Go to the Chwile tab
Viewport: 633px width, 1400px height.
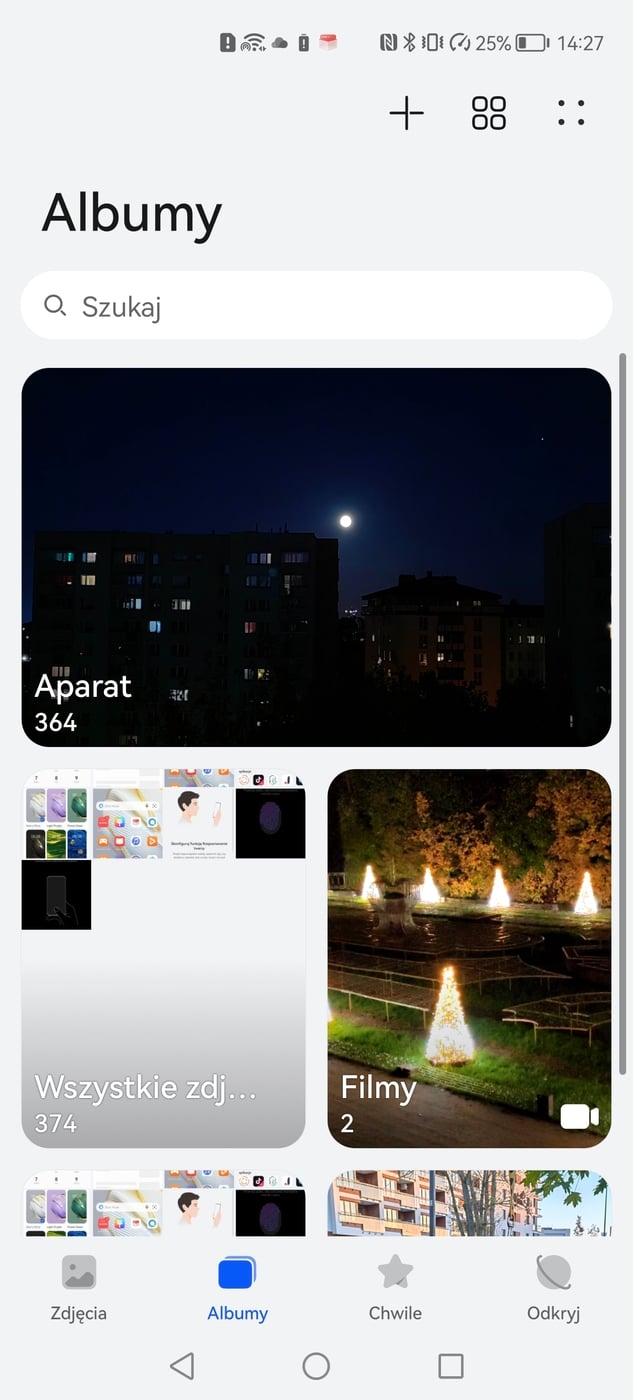(395, 1287)
